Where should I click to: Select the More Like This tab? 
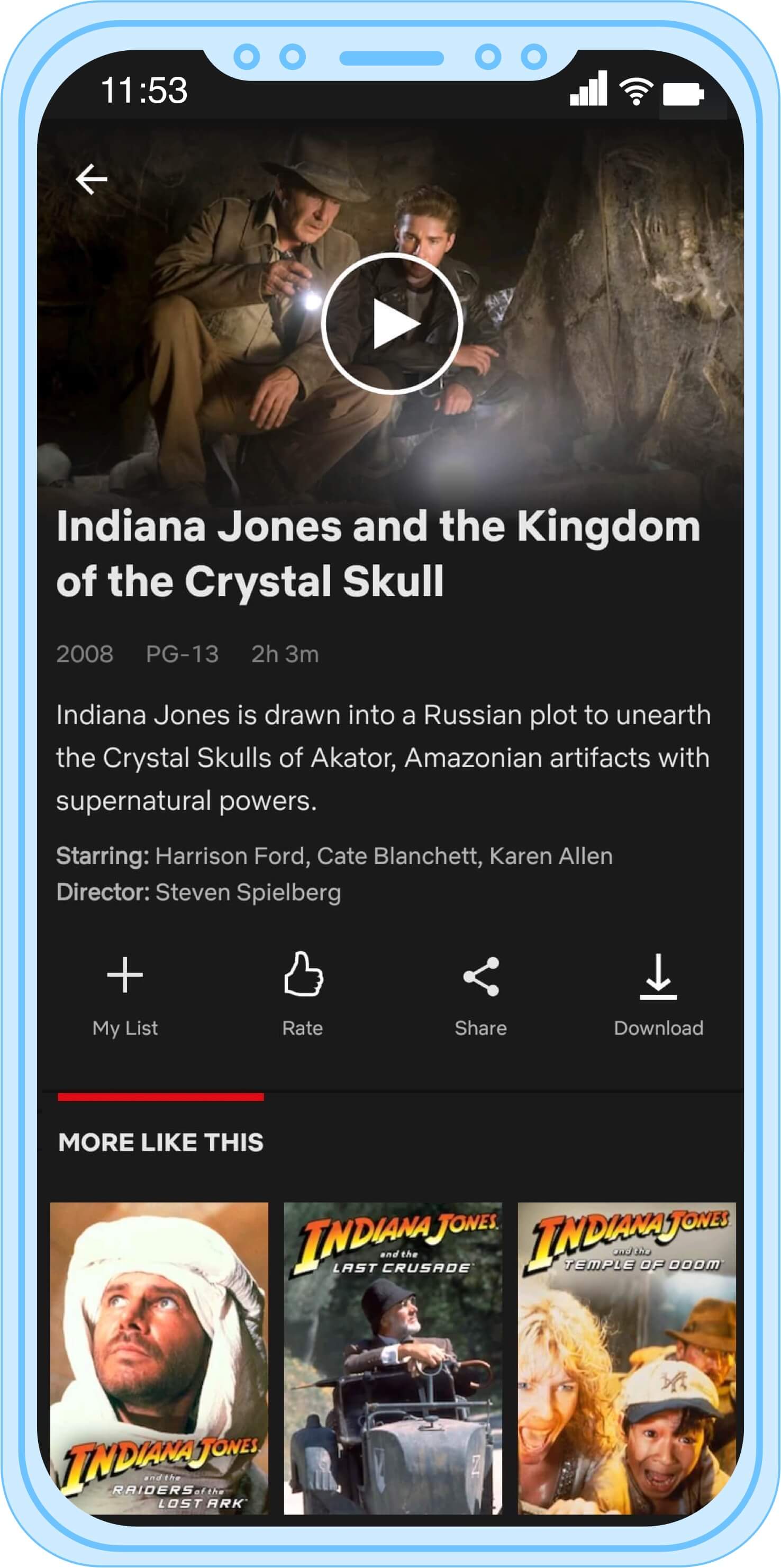coord(160,1142)
